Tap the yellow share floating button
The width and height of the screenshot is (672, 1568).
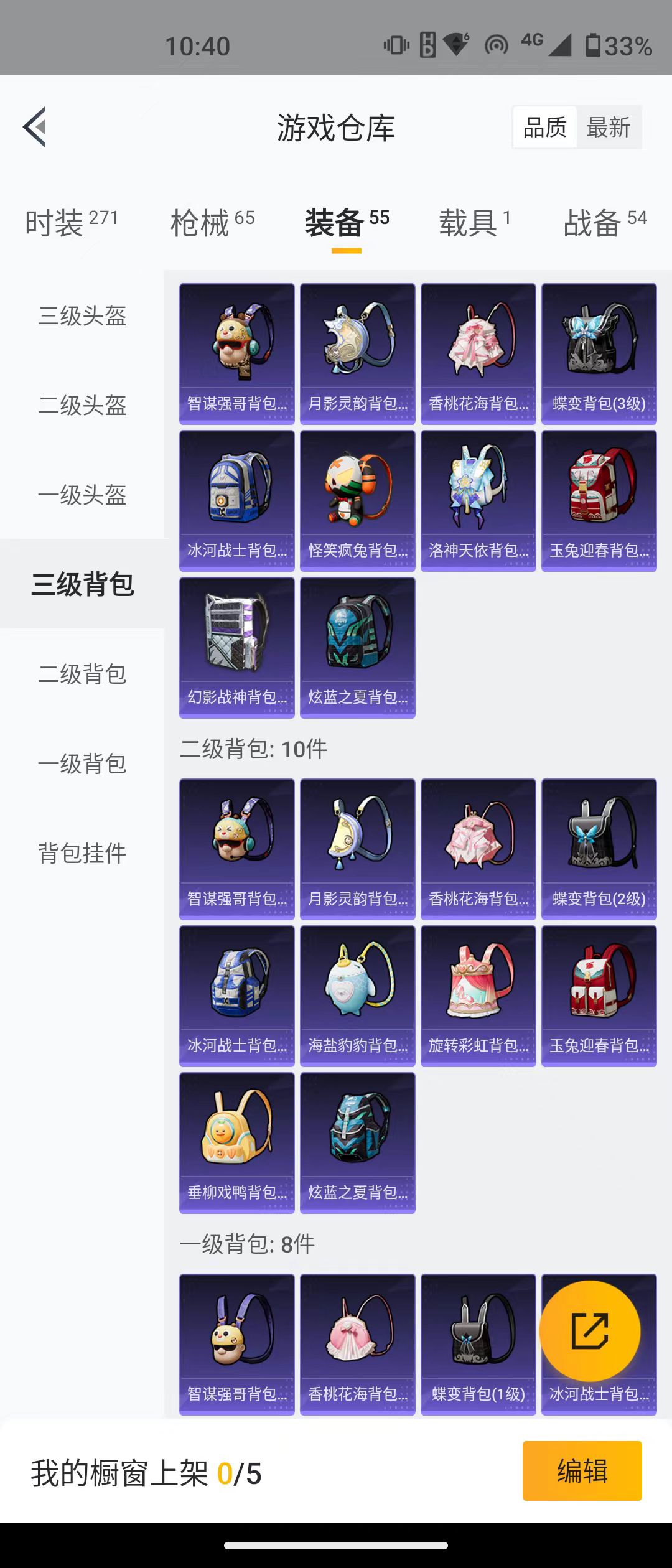pos(589,1331)
